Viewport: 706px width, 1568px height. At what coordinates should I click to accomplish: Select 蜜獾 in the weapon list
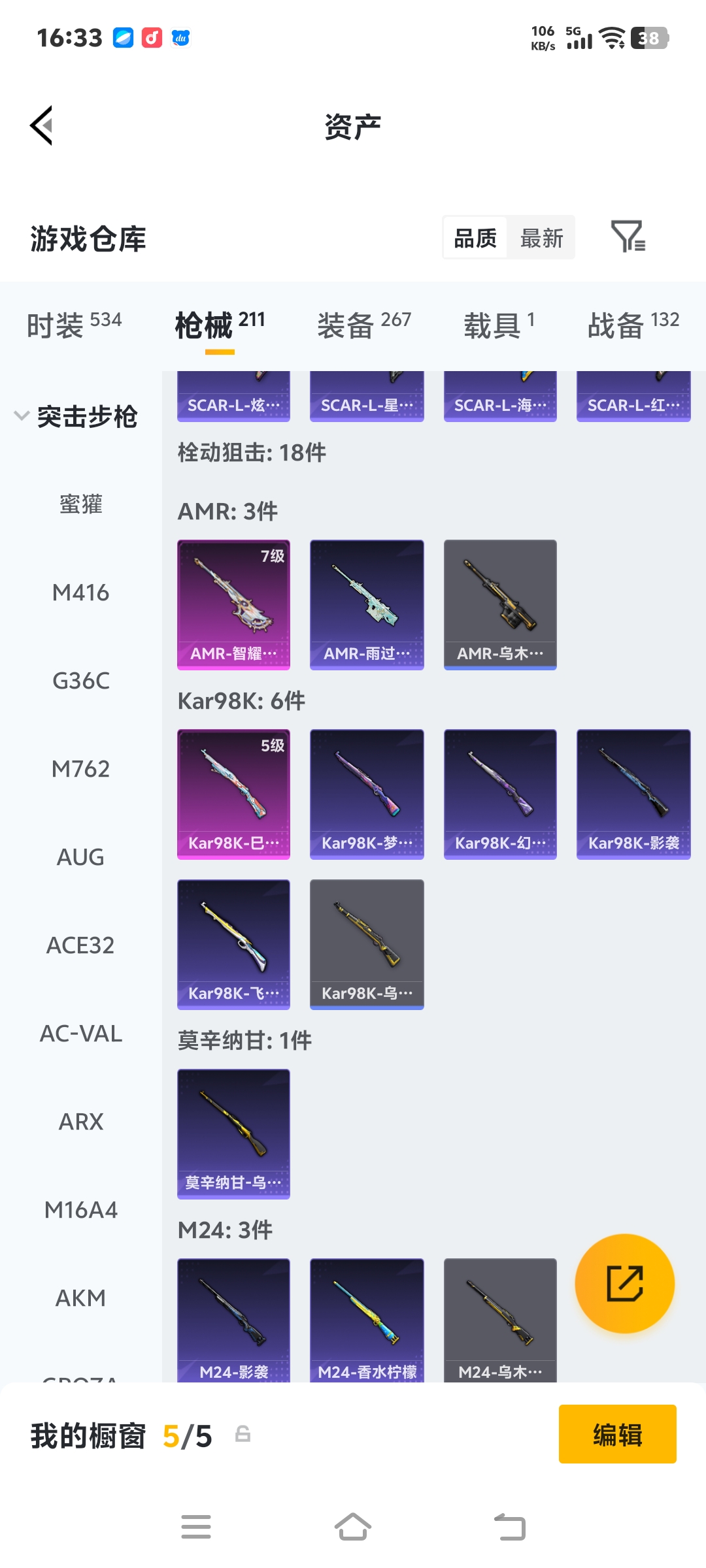point(80,504)
